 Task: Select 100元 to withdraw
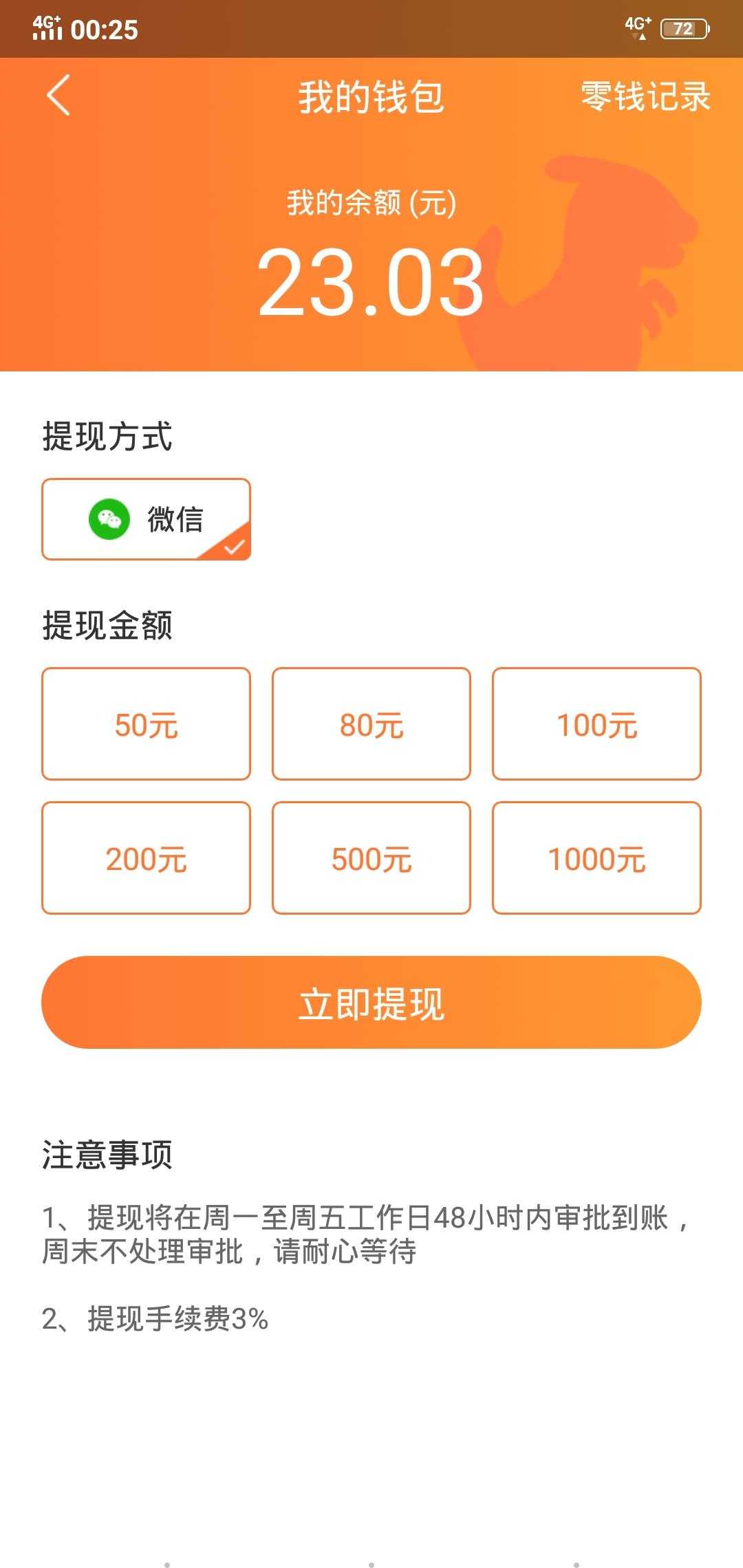click(x=596, y=724)
